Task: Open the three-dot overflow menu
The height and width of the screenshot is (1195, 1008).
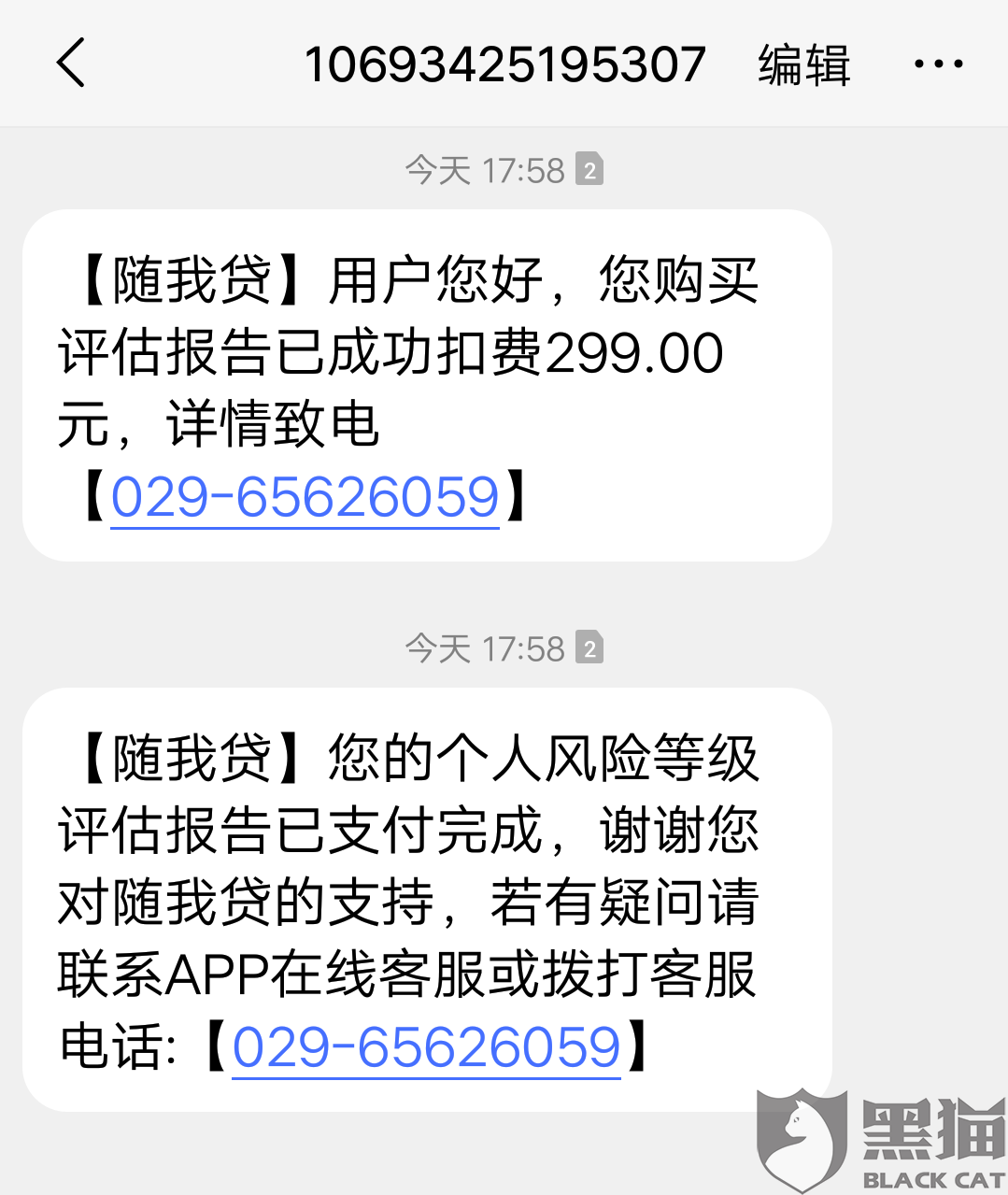Action: tap(937, 64)
